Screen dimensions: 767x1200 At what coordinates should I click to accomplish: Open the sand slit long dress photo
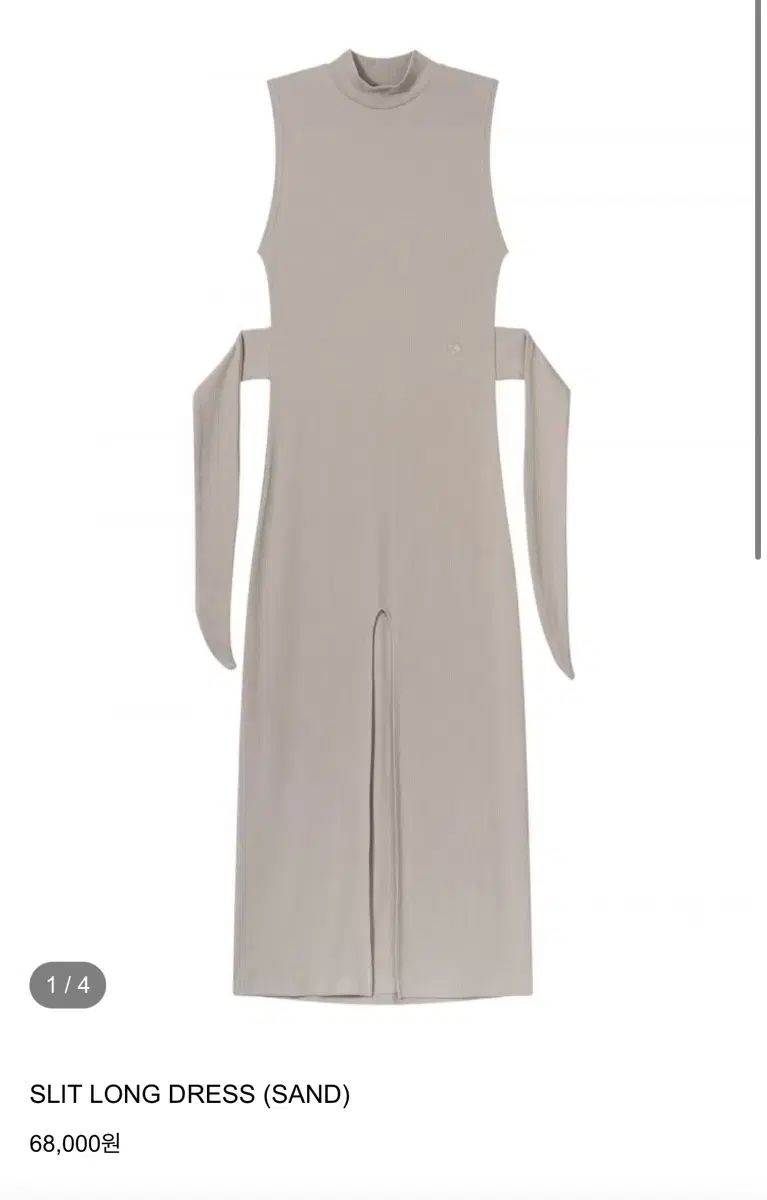(x=384, y=520)
